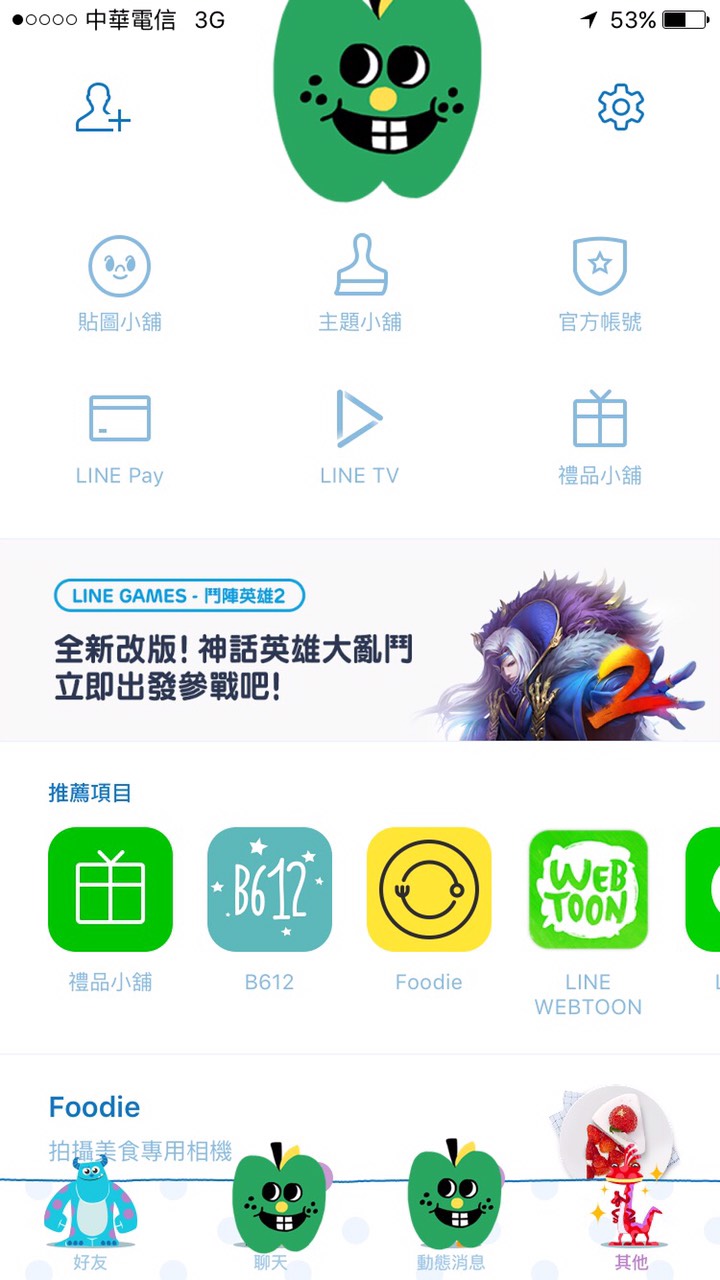
Task: Open the B612 app under 推薦項目
Action: pyautogui.click(x=269, y=890)
